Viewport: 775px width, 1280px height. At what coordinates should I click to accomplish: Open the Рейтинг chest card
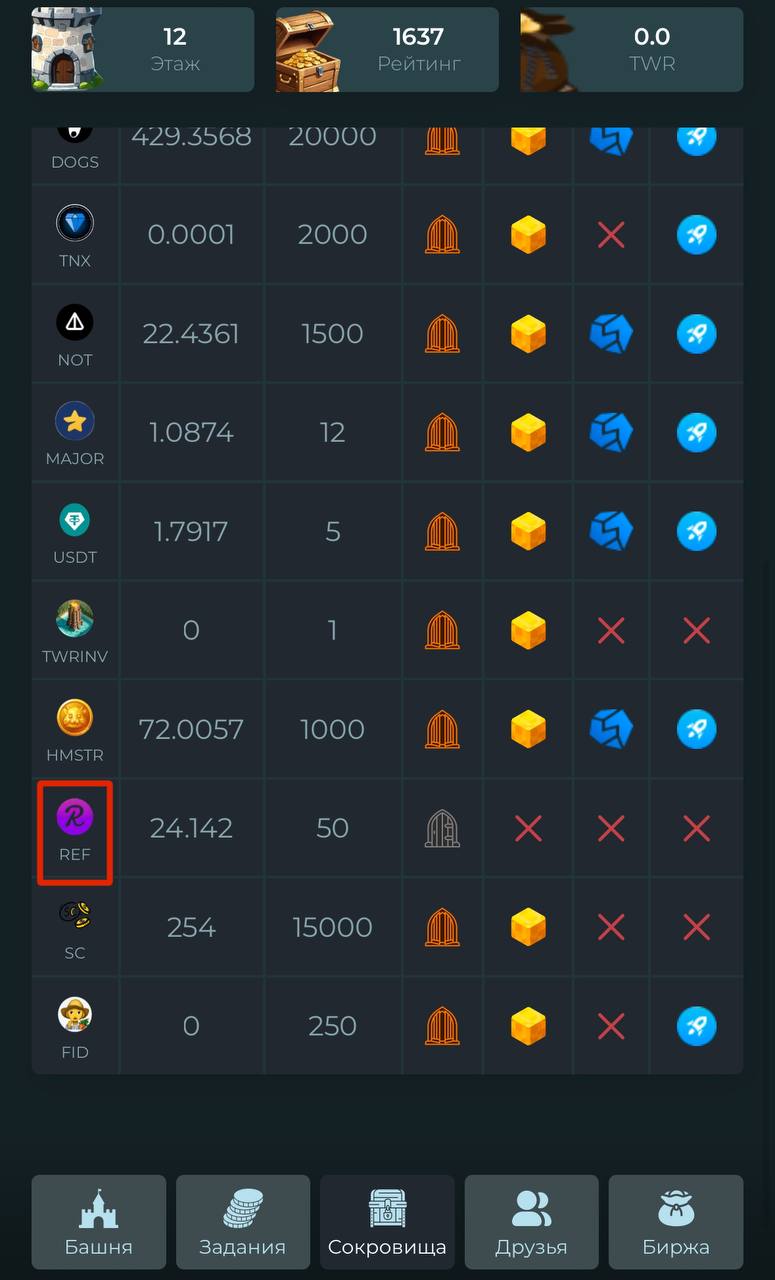coord(387,49)
